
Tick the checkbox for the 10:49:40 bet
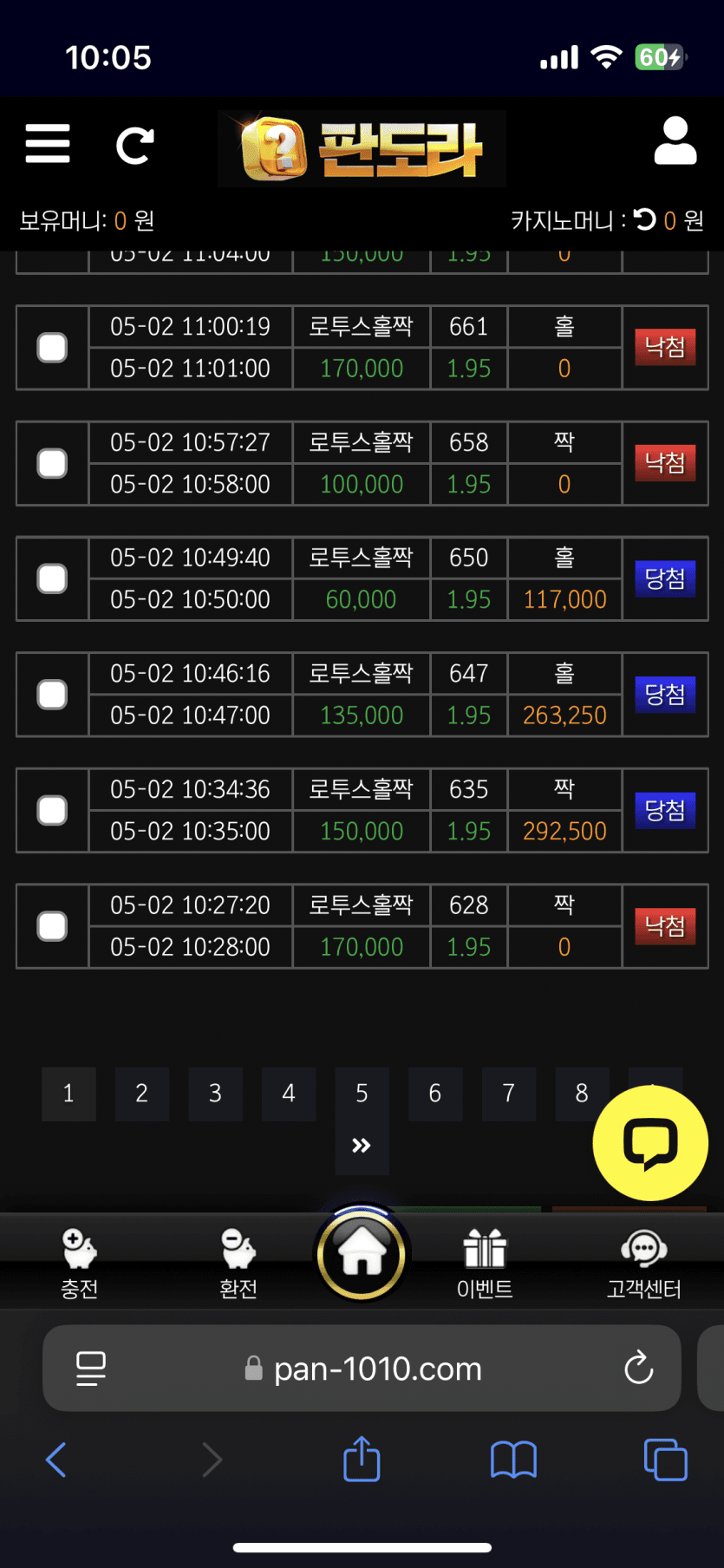click(x=52, y=579)
